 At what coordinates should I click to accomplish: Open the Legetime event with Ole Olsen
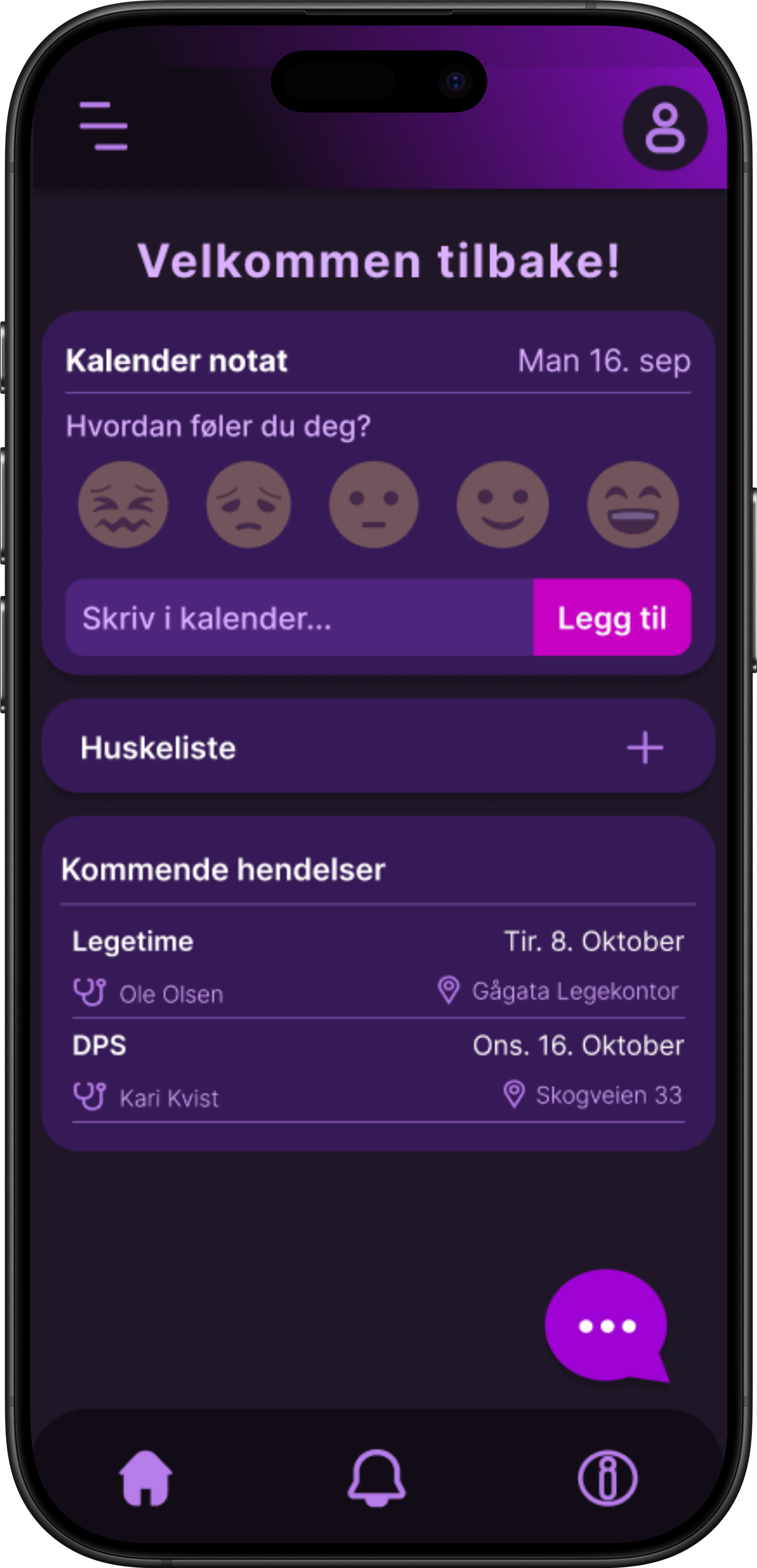[377, 966]
